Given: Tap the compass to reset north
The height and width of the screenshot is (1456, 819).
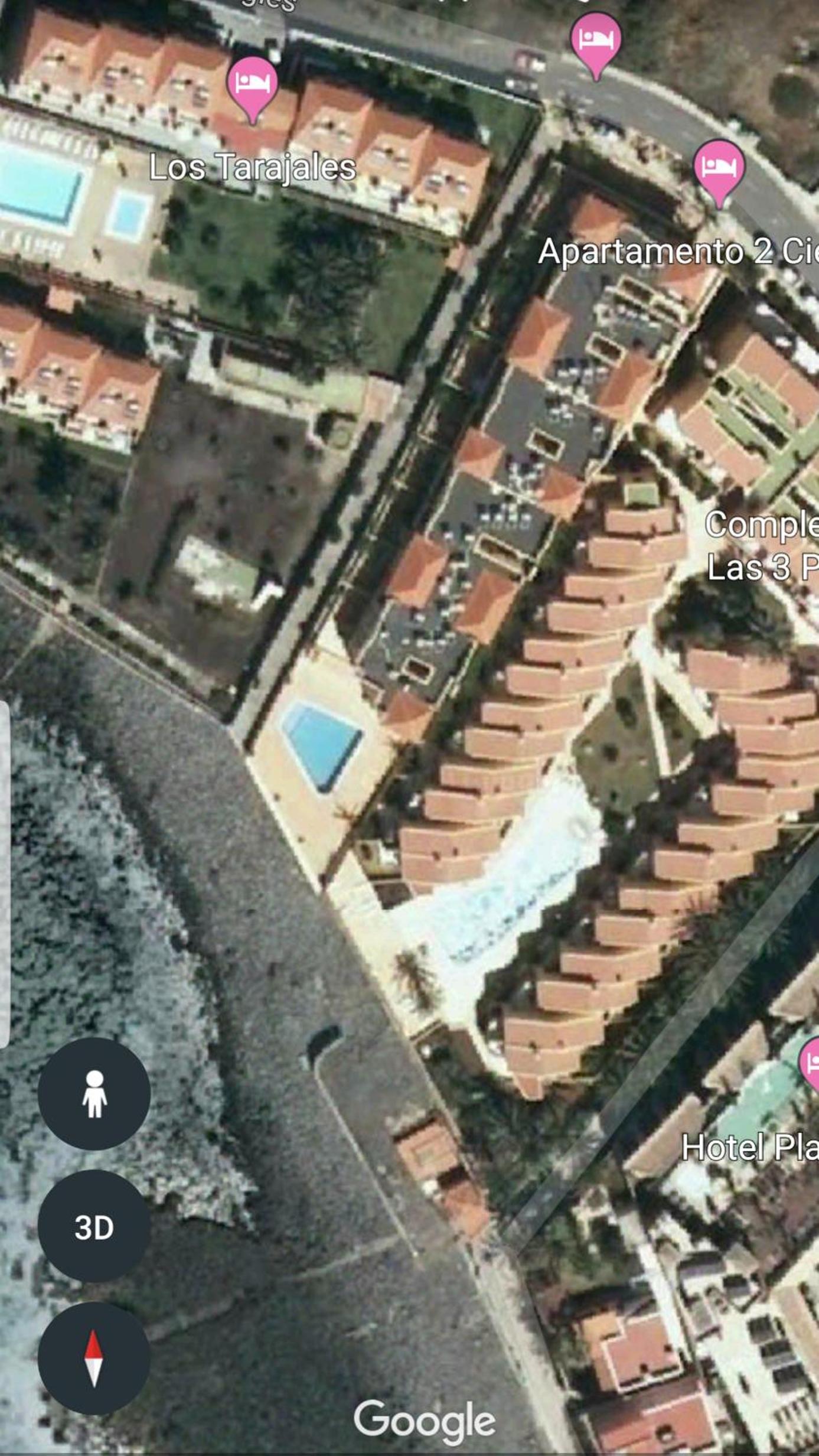Looking at the screenshot, I should click(x=94, y=1359).
